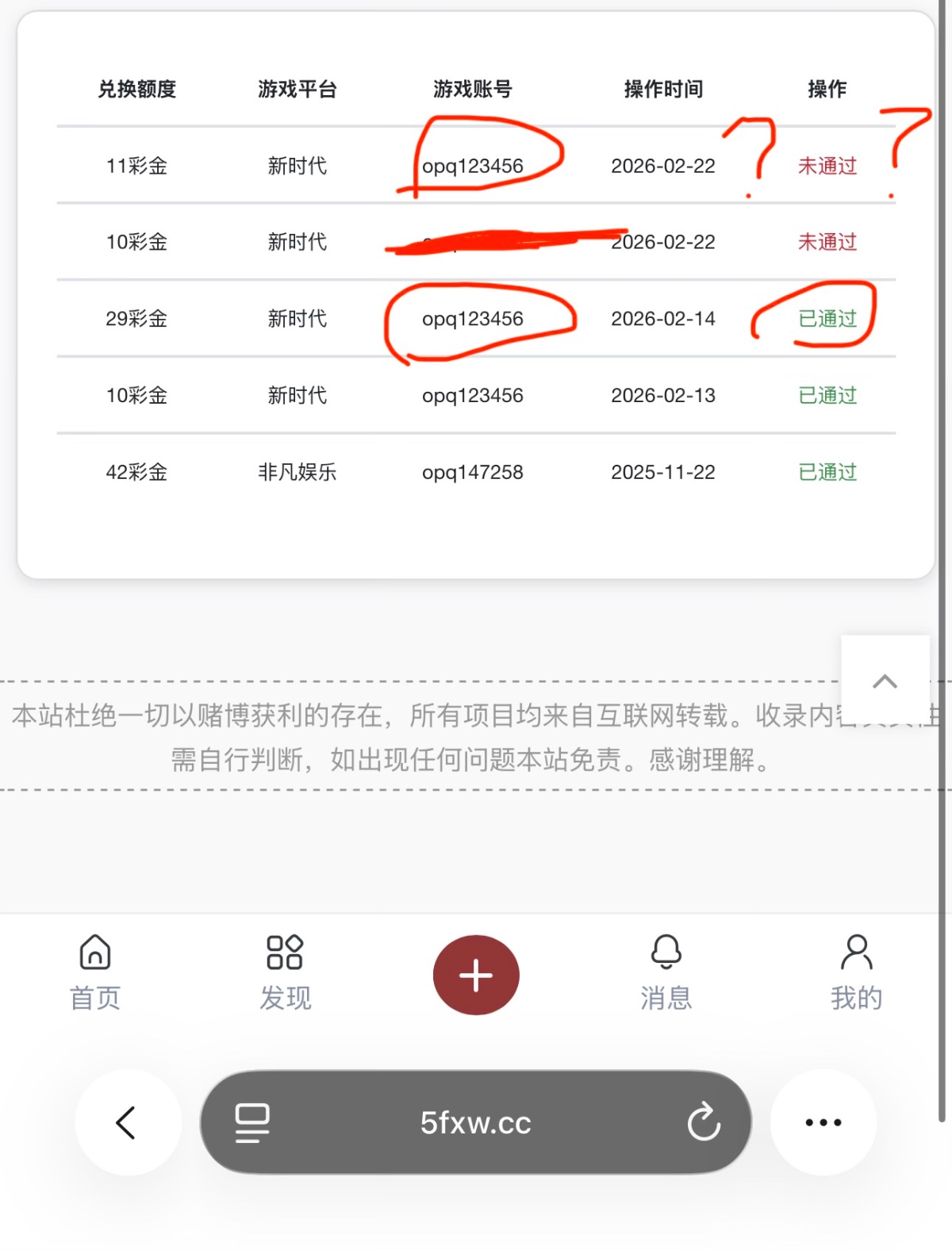Tap the 5fxw.cc address bar
The image size is (952, 1250).
click(x=476, y=1122)
